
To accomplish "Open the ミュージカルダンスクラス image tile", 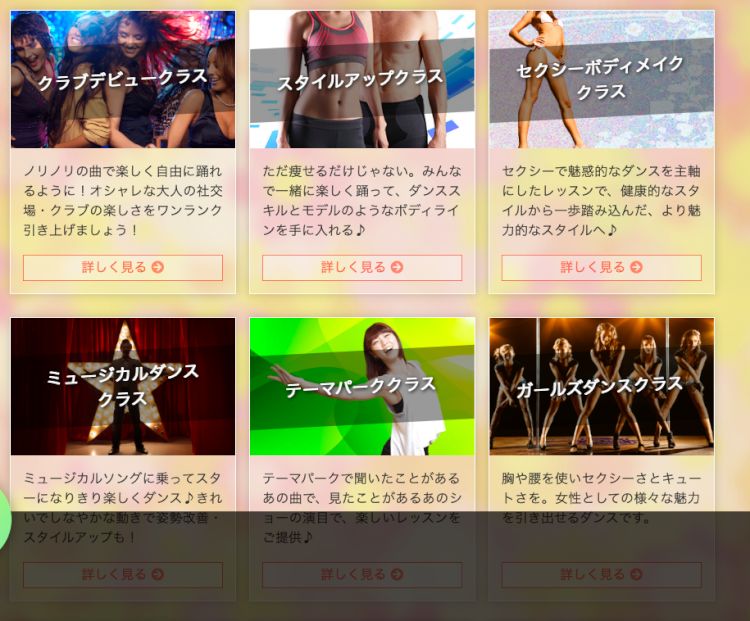I will [x=123, y=387].
